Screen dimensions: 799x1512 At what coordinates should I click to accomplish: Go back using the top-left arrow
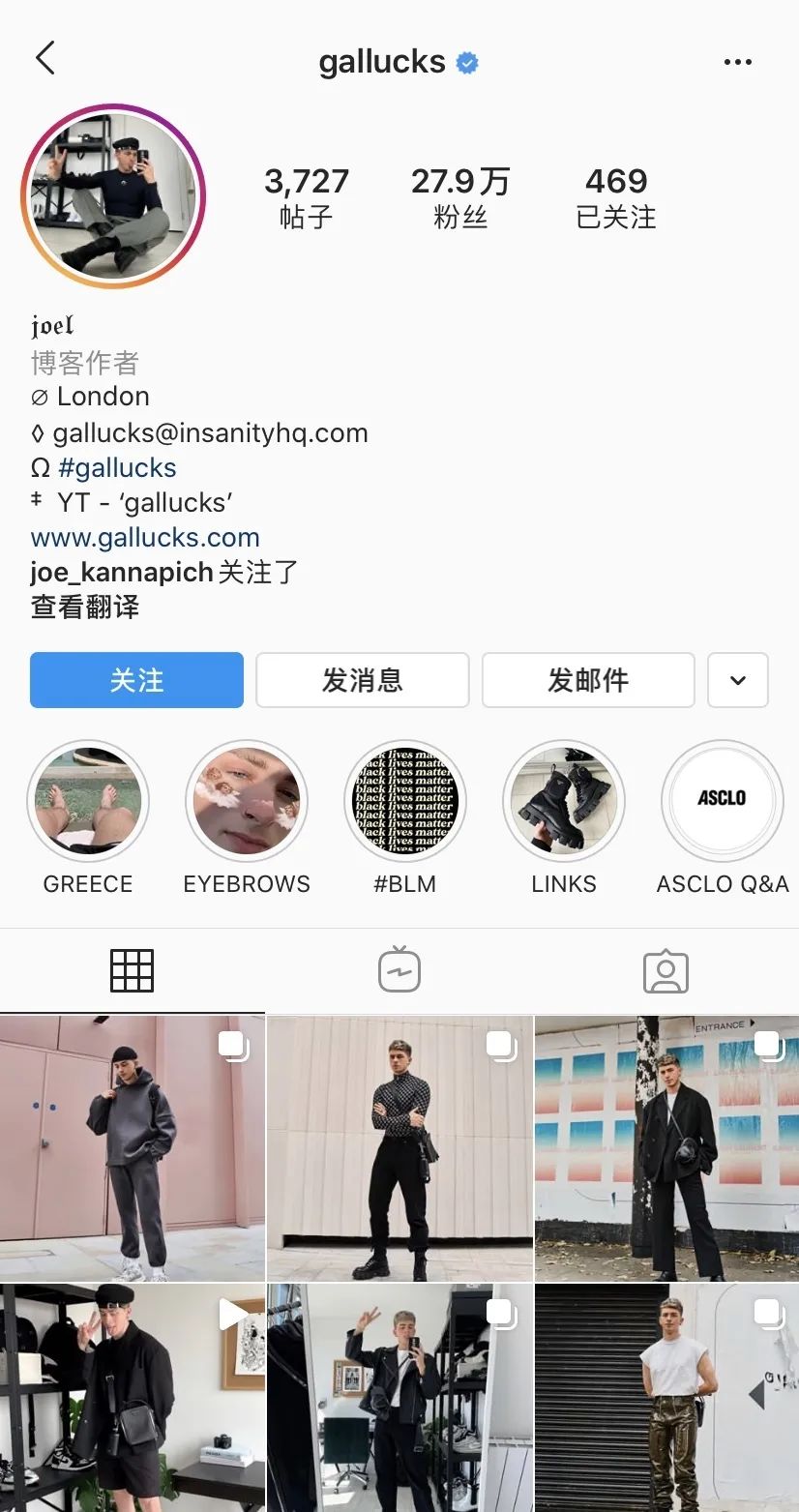coord(44,59)
